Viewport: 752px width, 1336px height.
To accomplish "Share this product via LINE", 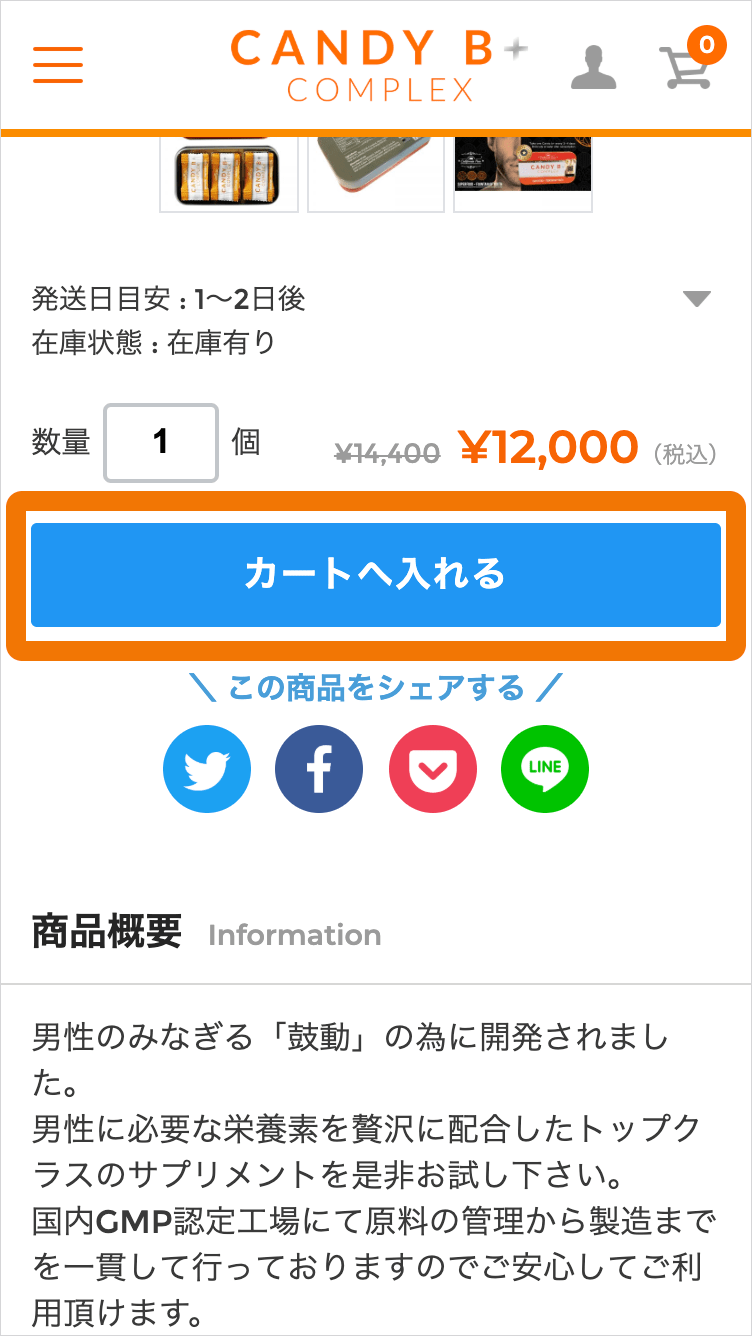I will (545, 769).
